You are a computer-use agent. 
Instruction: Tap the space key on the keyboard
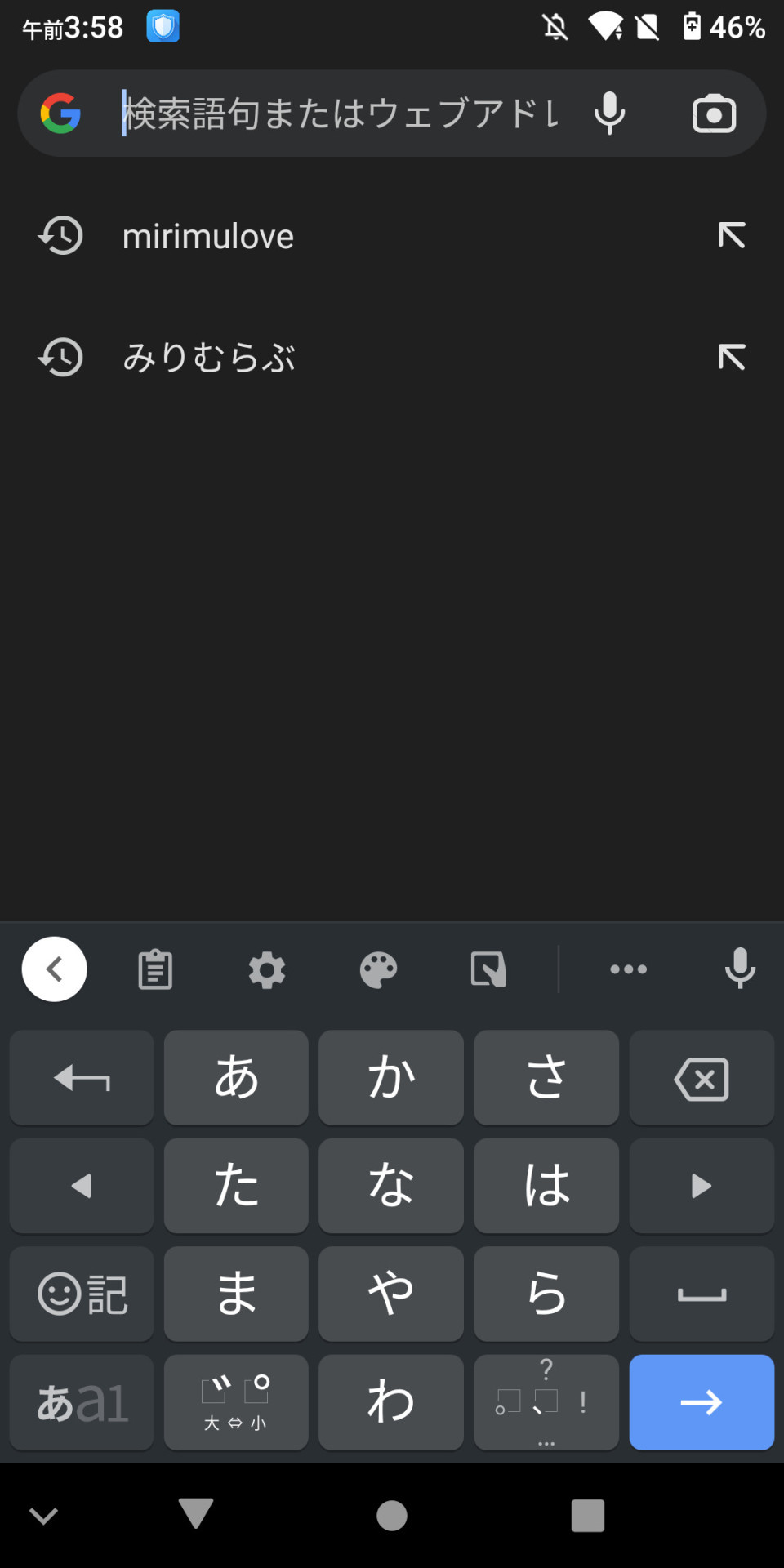pos(702,1294)
